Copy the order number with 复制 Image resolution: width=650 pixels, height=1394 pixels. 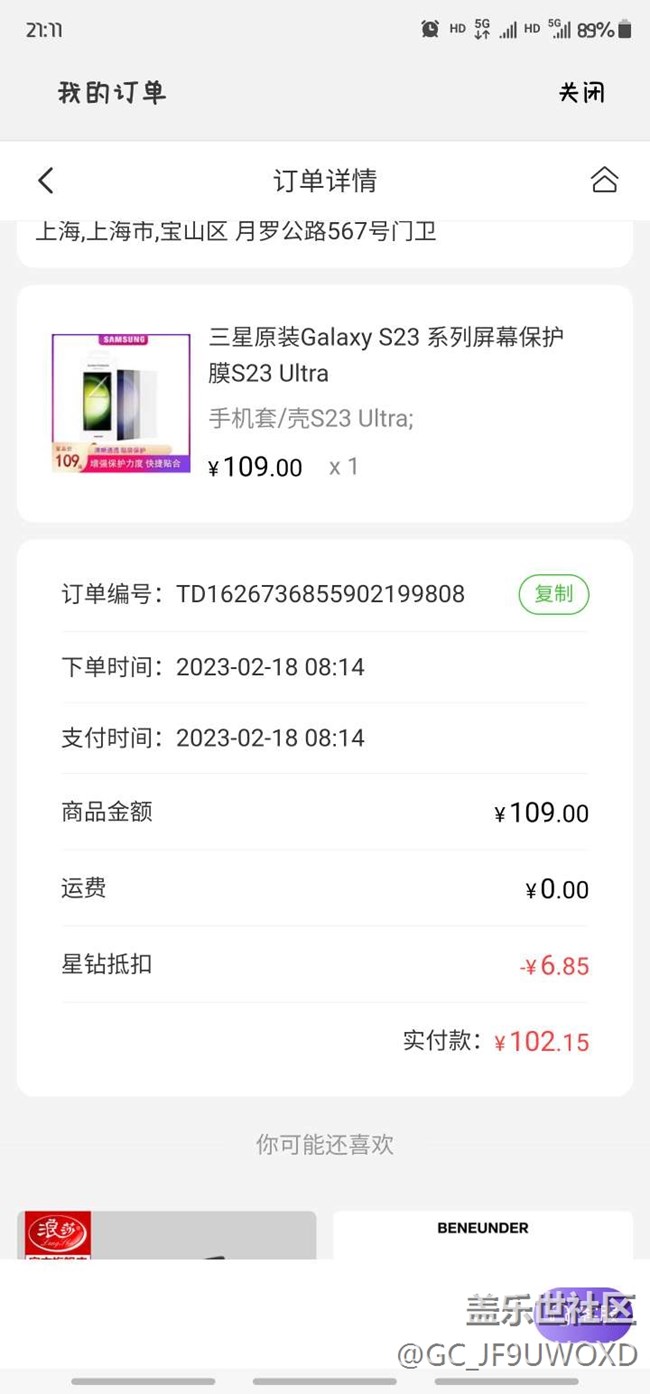[553, 594]
